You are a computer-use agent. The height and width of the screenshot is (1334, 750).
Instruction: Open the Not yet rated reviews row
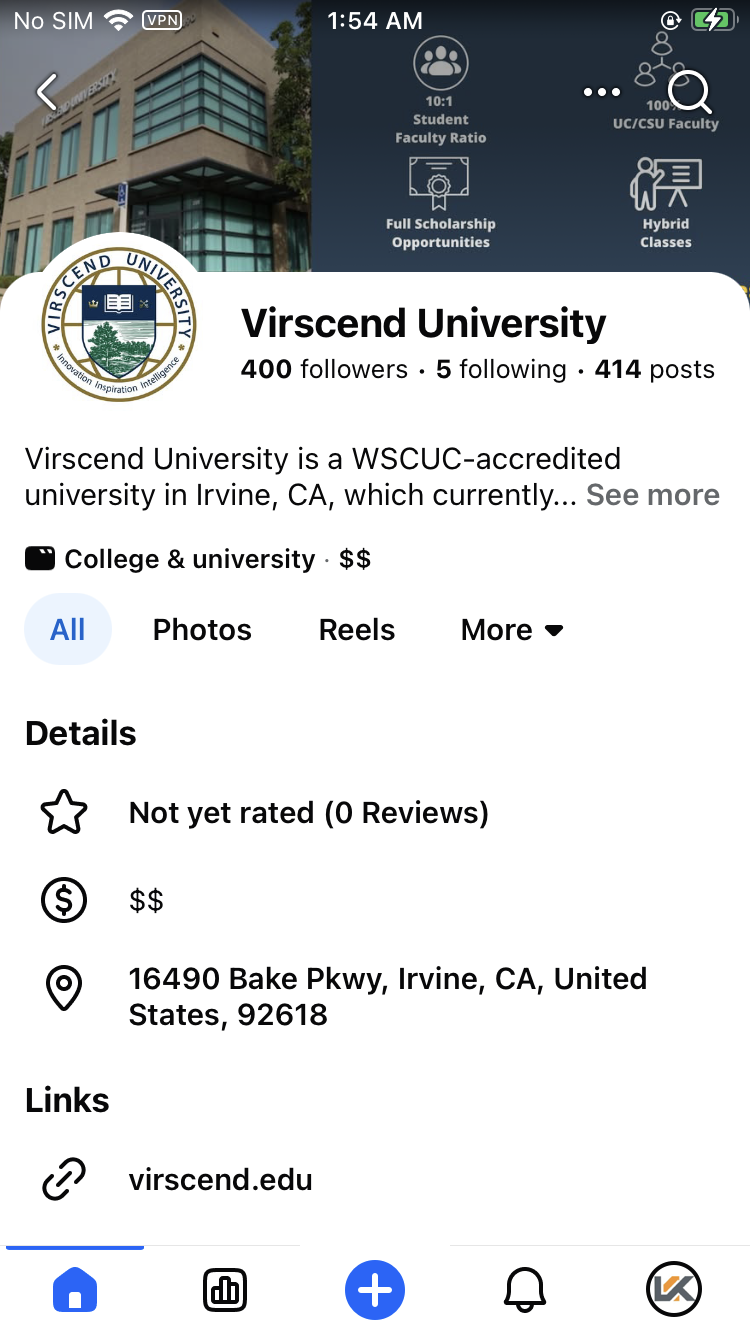[308, 813]
